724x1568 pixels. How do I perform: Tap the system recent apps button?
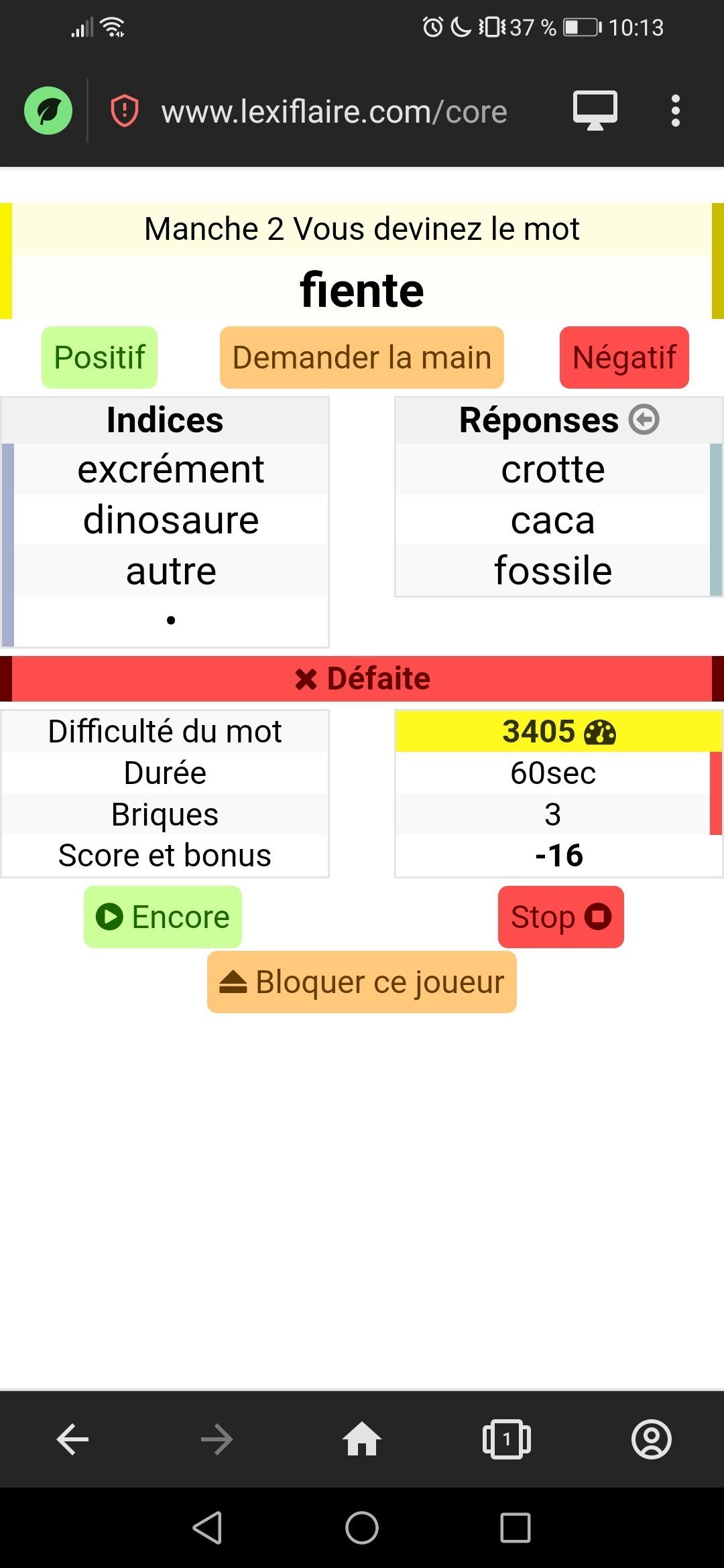click(x=516, y=1528)
